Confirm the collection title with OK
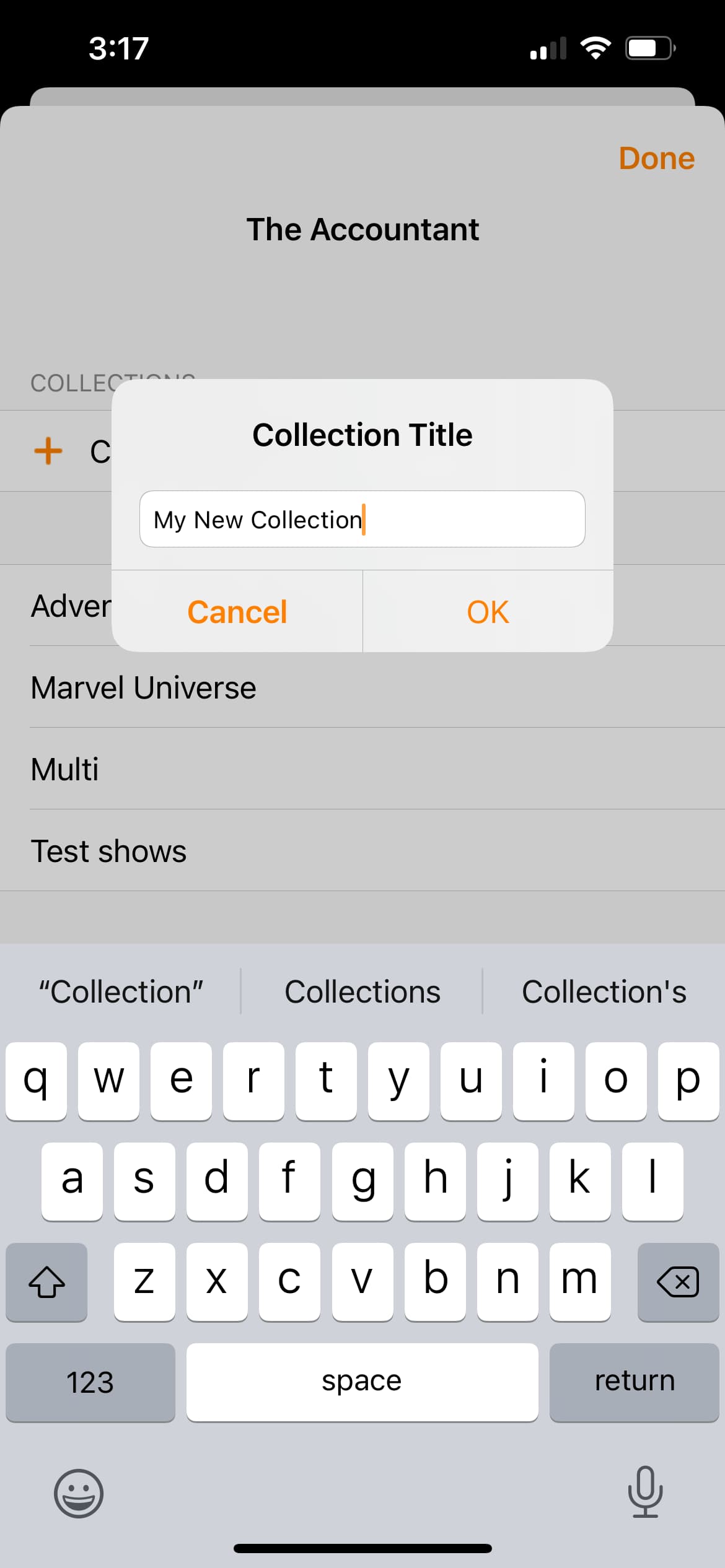 click(x=488, y=612)
